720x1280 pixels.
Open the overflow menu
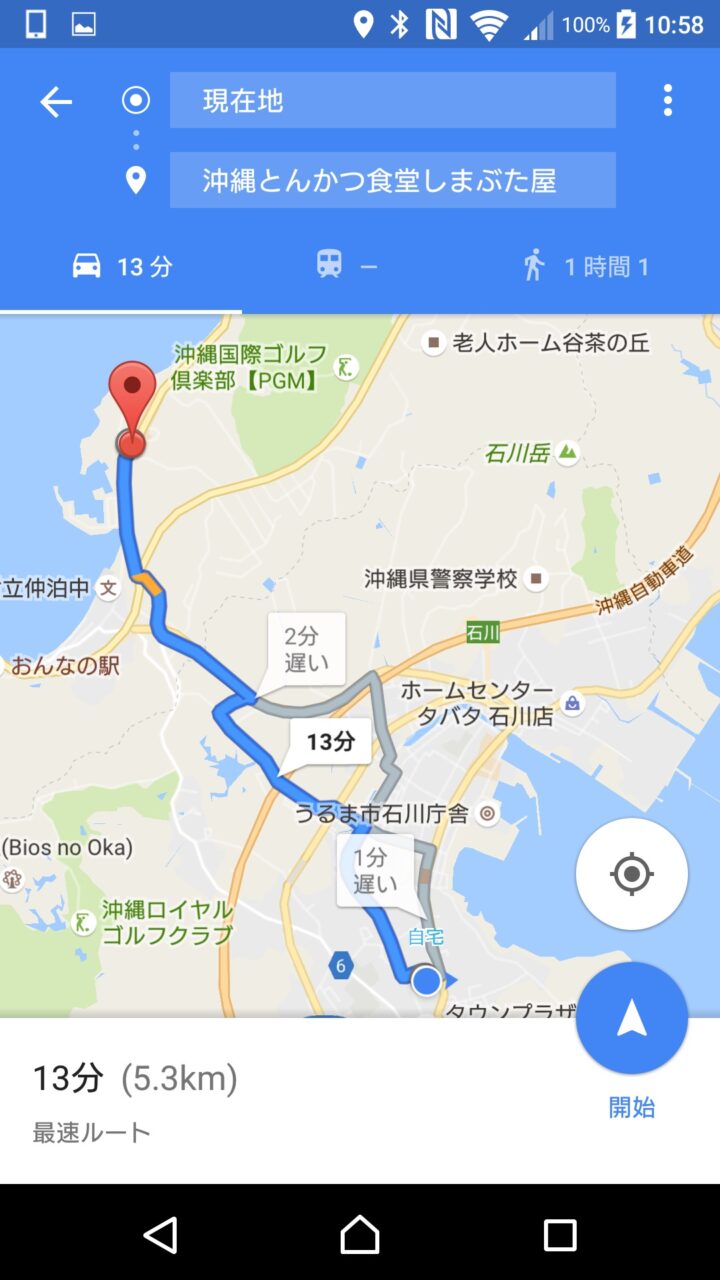667,100
